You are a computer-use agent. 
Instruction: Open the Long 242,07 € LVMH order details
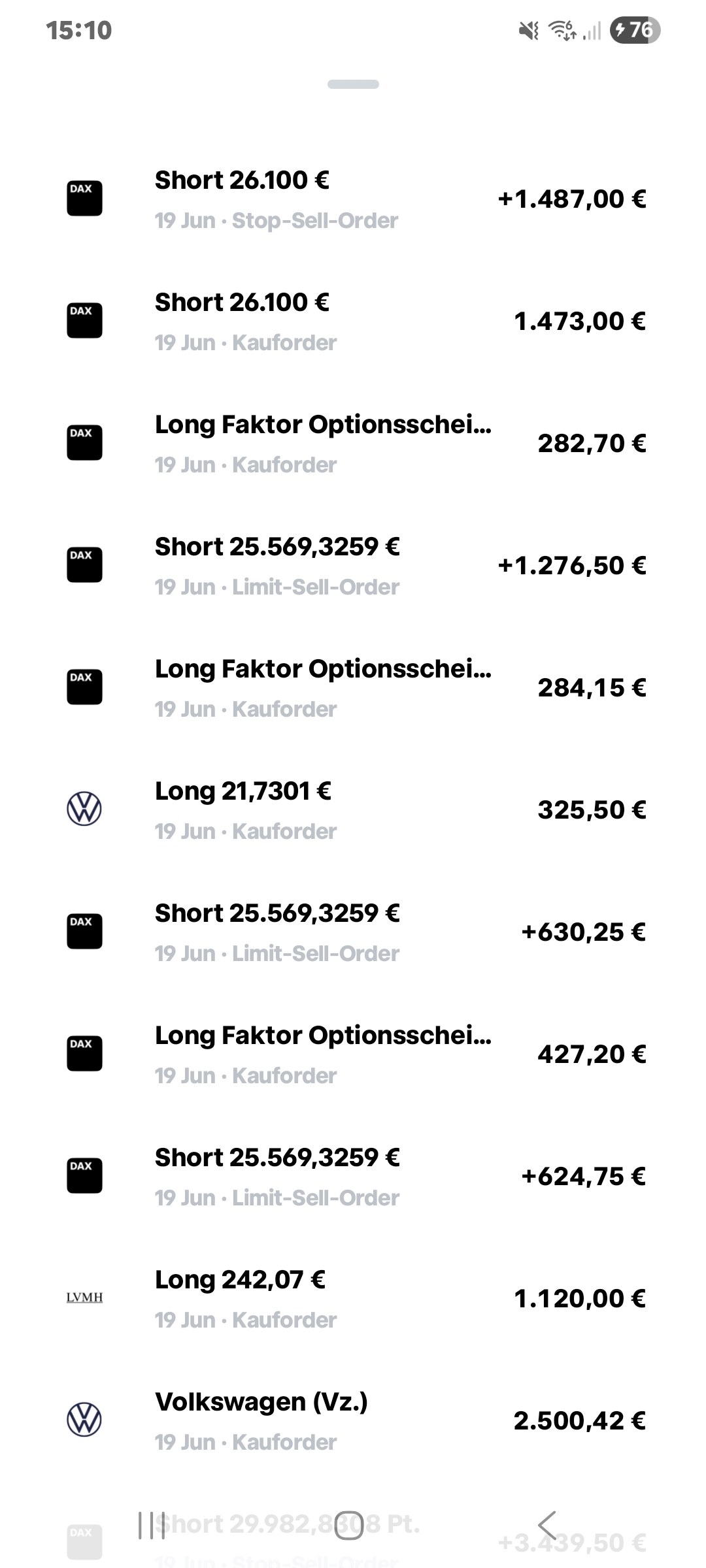coord(353,1298)
